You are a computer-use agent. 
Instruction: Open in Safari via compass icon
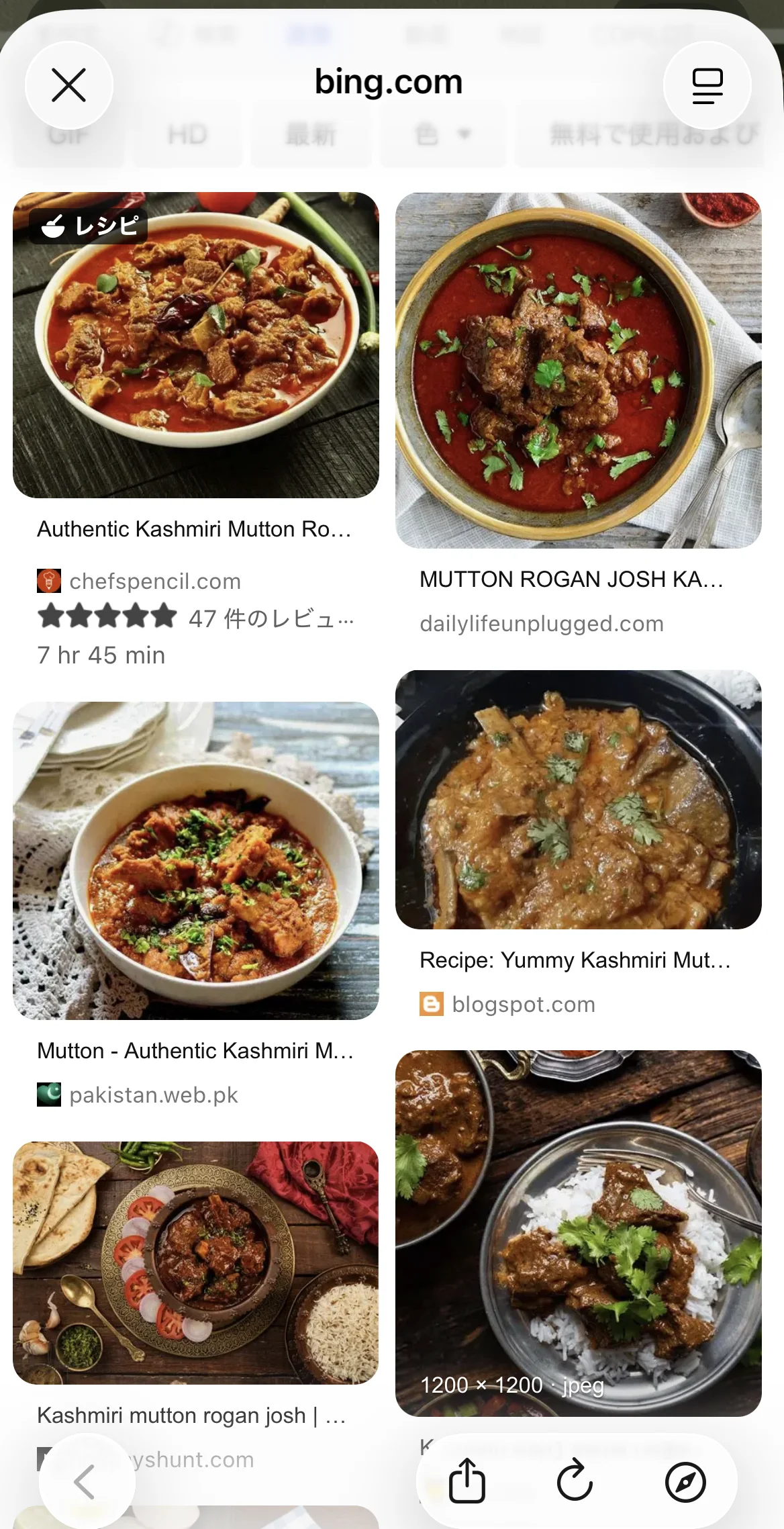(x=682, y=1483)
